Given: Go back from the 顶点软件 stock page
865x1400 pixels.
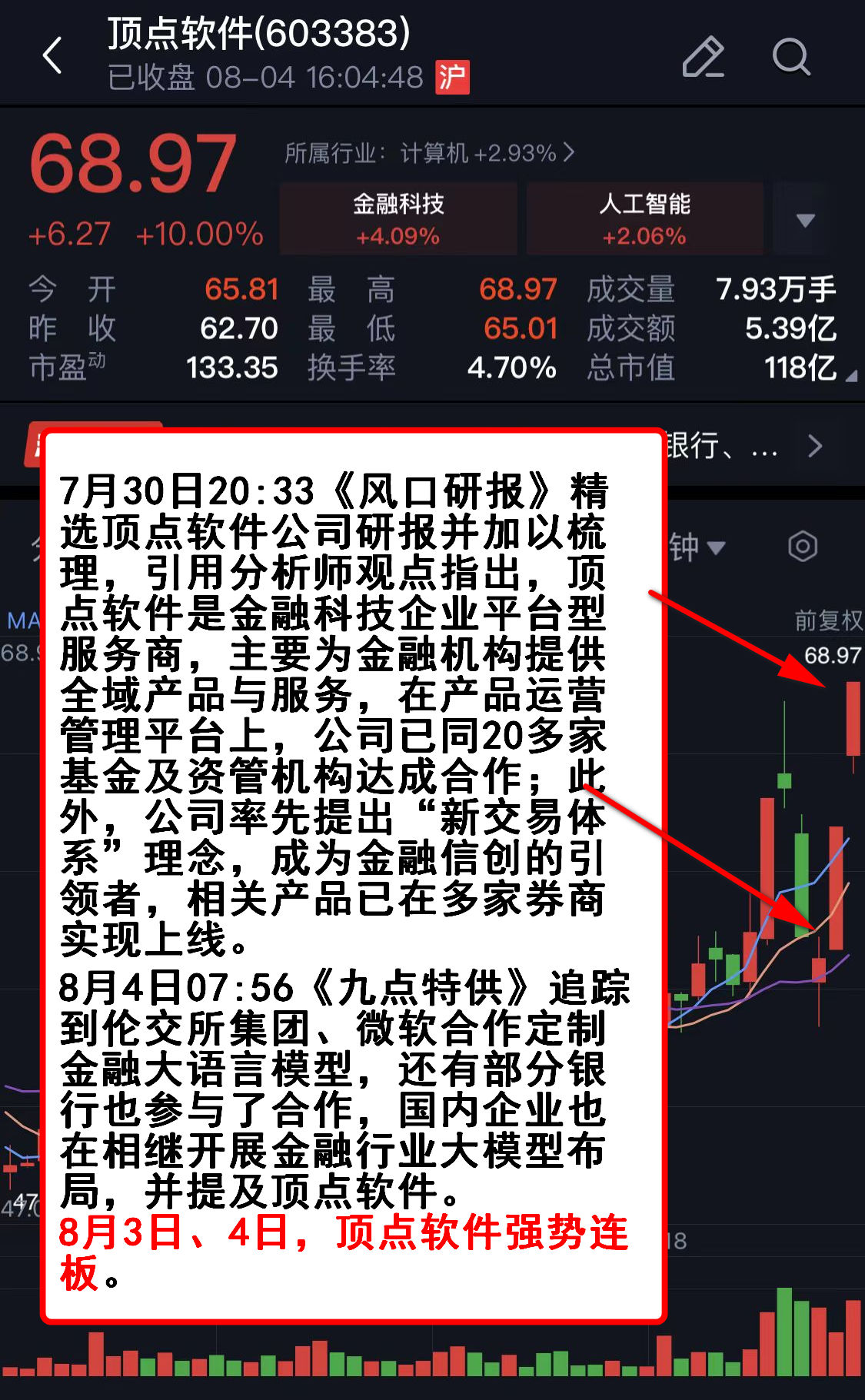Looking at the screenshot, I should [x=52, y=56].
